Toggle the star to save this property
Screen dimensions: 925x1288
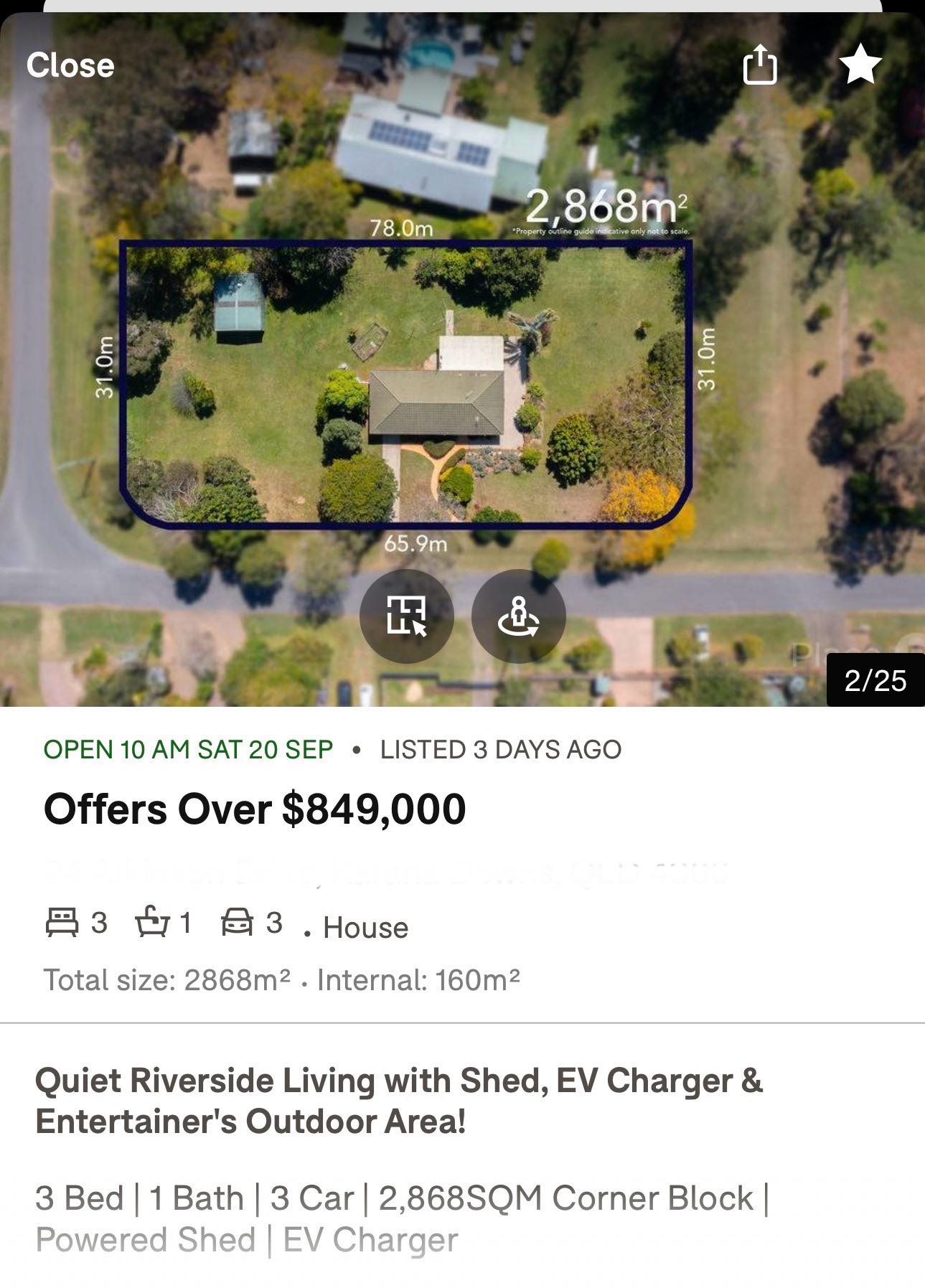coord(860,65)
